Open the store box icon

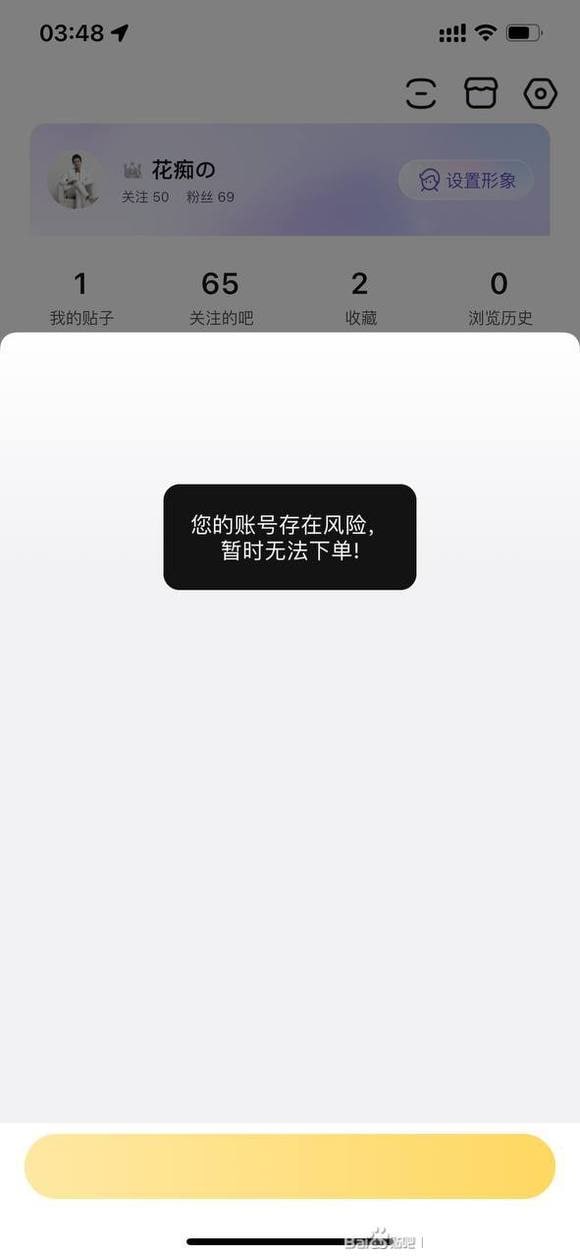click(x=481, y=94)
